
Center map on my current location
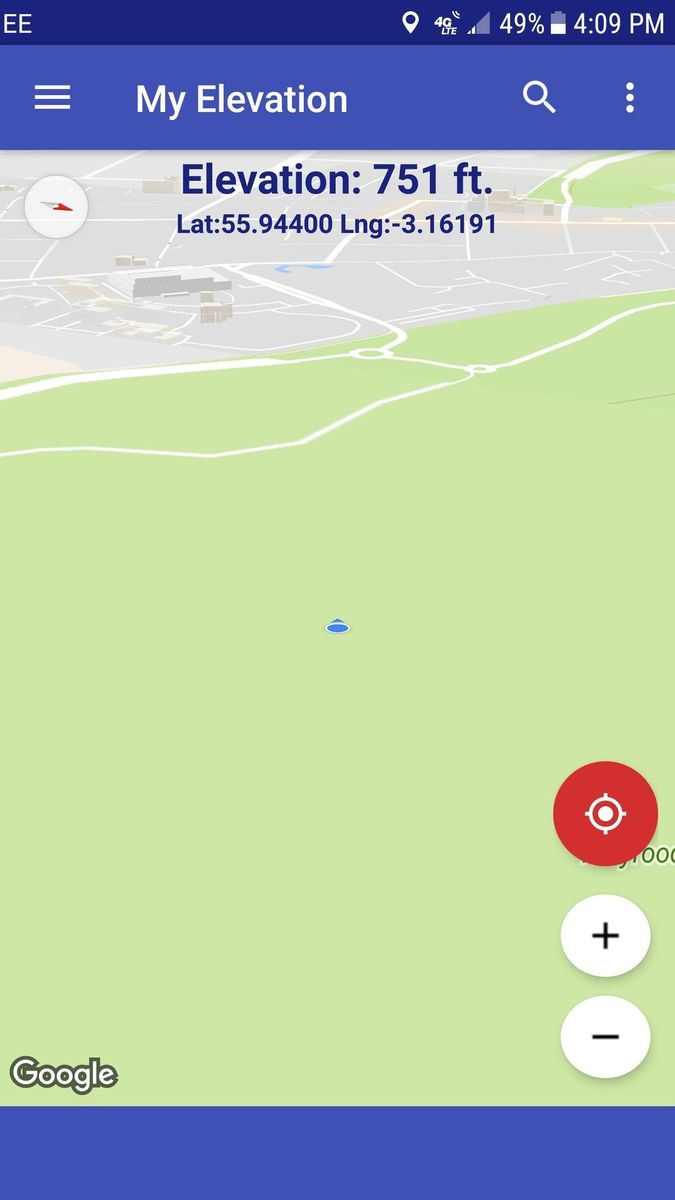605,813
